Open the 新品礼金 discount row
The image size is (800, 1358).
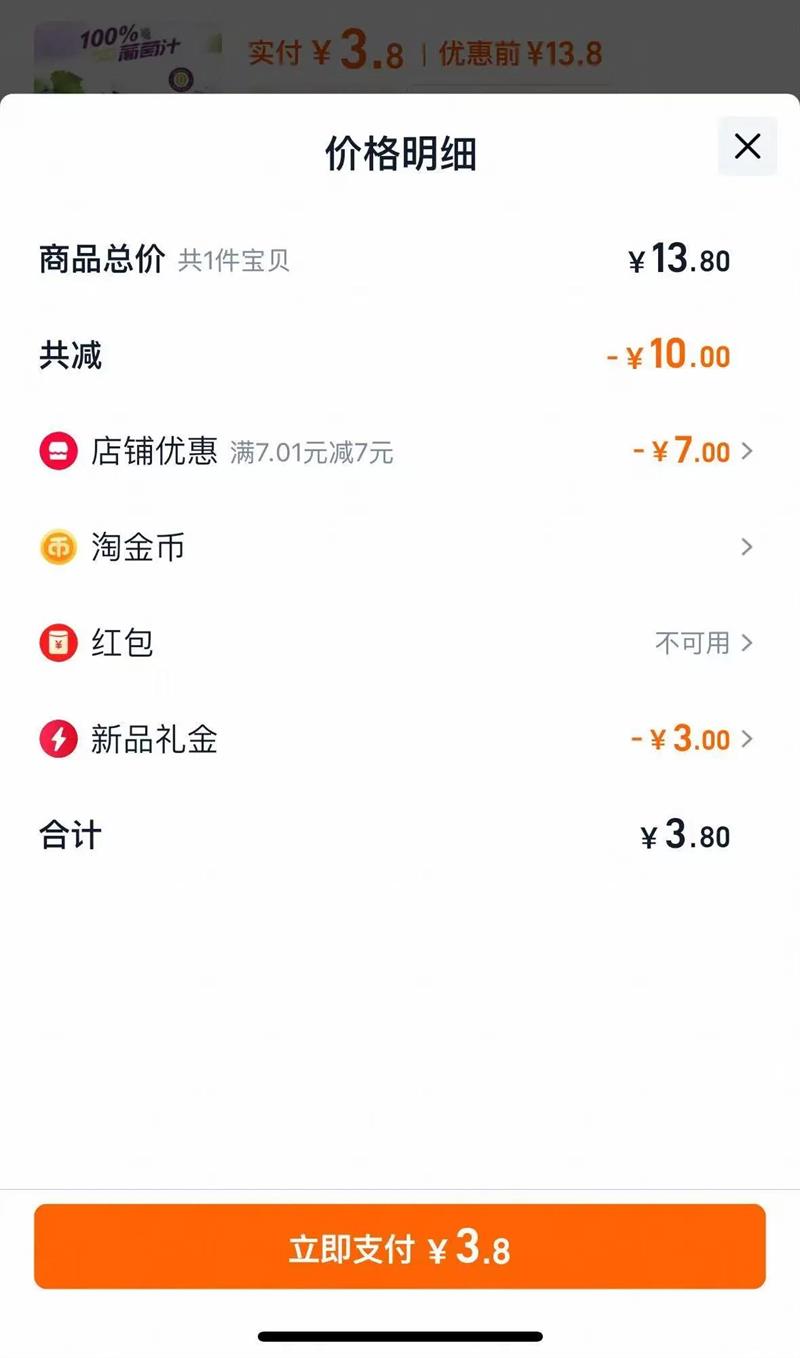click(400, 739)
